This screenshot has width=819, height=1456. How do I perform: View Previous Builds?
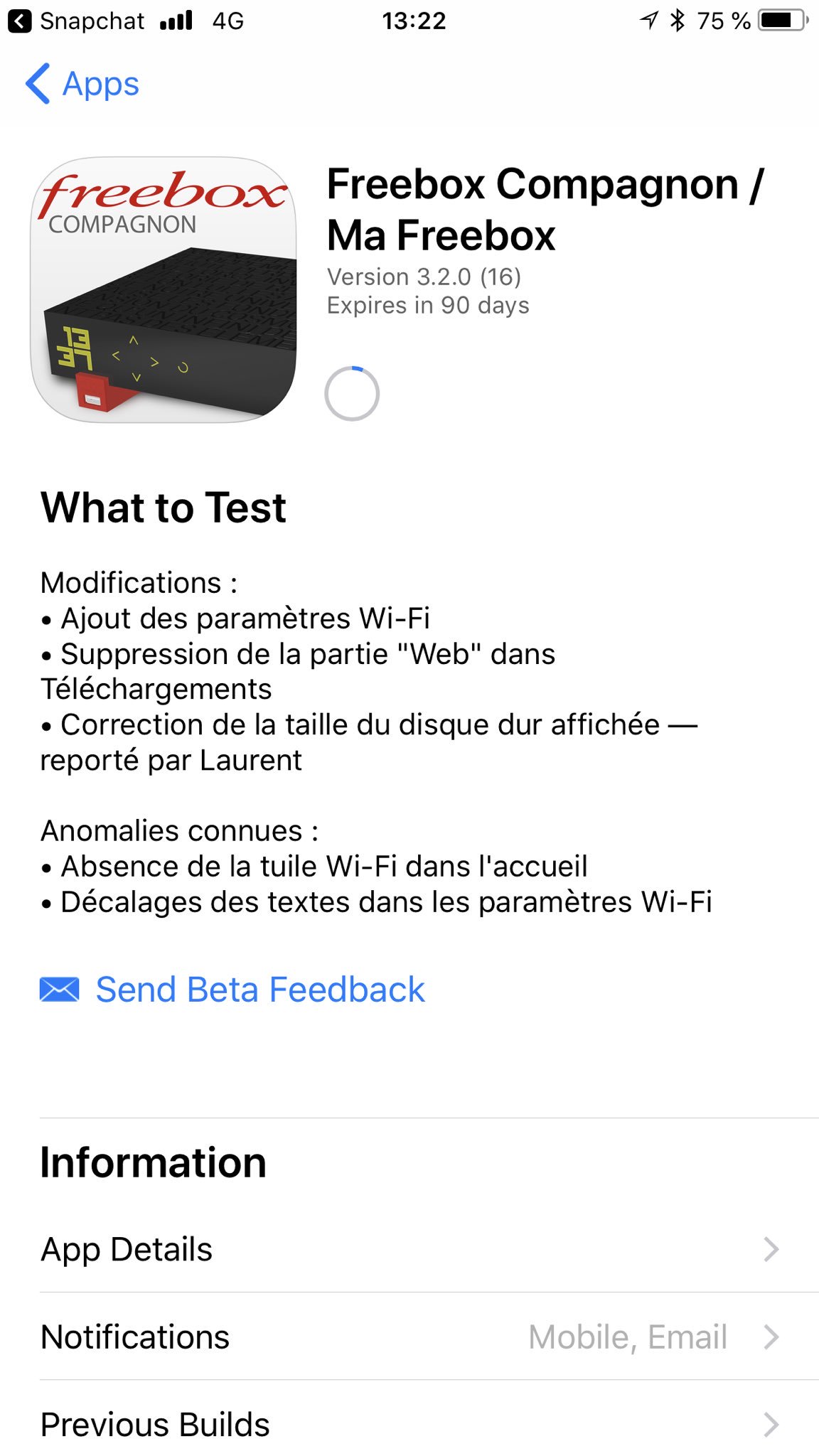click(409, 1424)
